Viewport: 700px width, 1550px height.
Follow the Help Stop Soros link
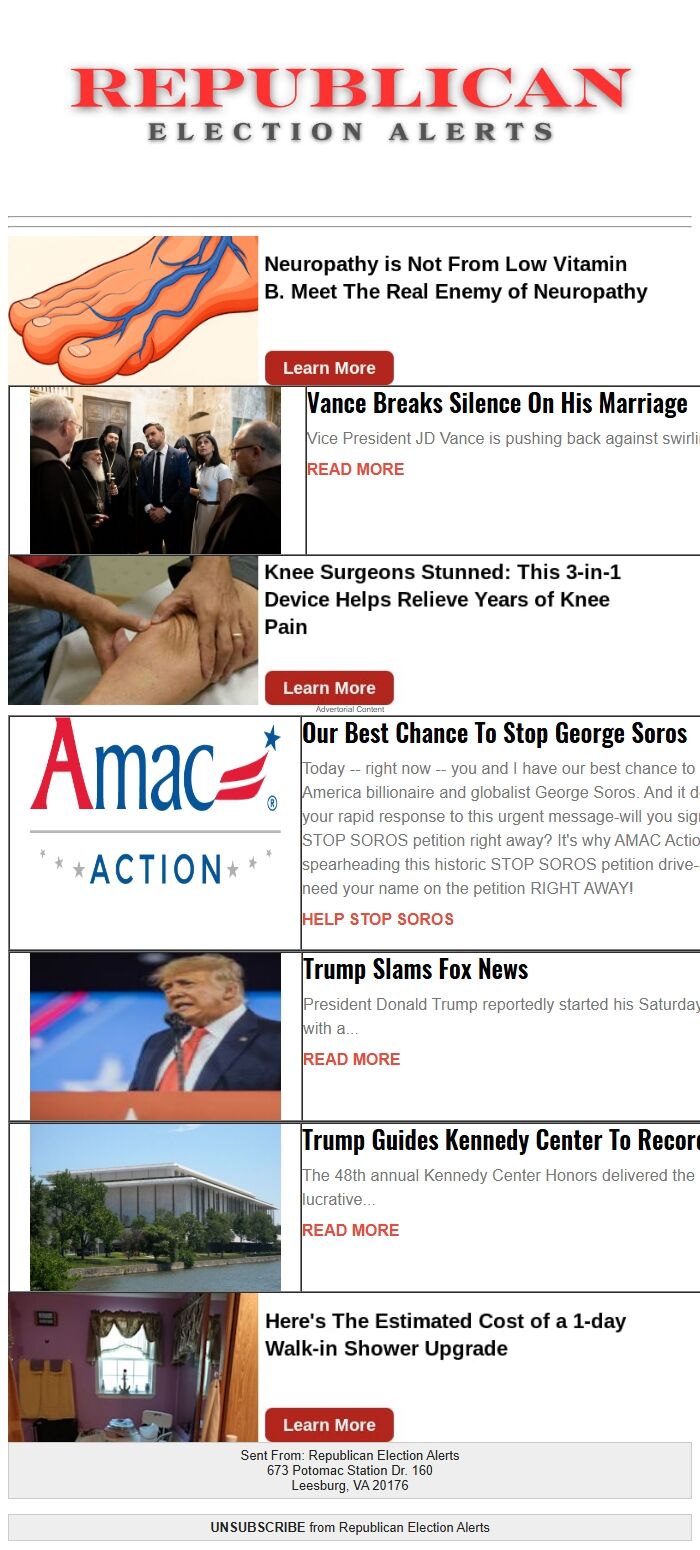[x=377, y=919]
